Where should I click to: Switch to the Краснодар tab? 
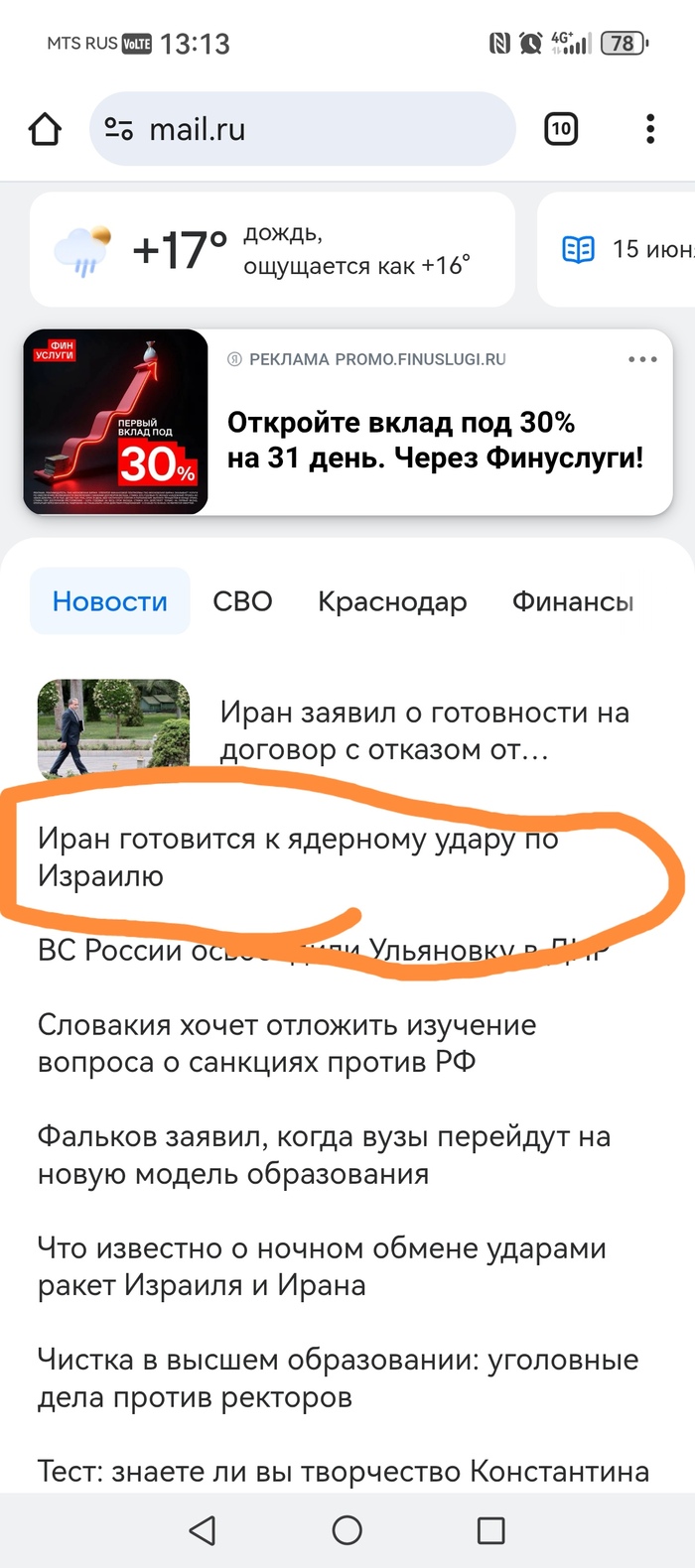[x=392, y=601]
